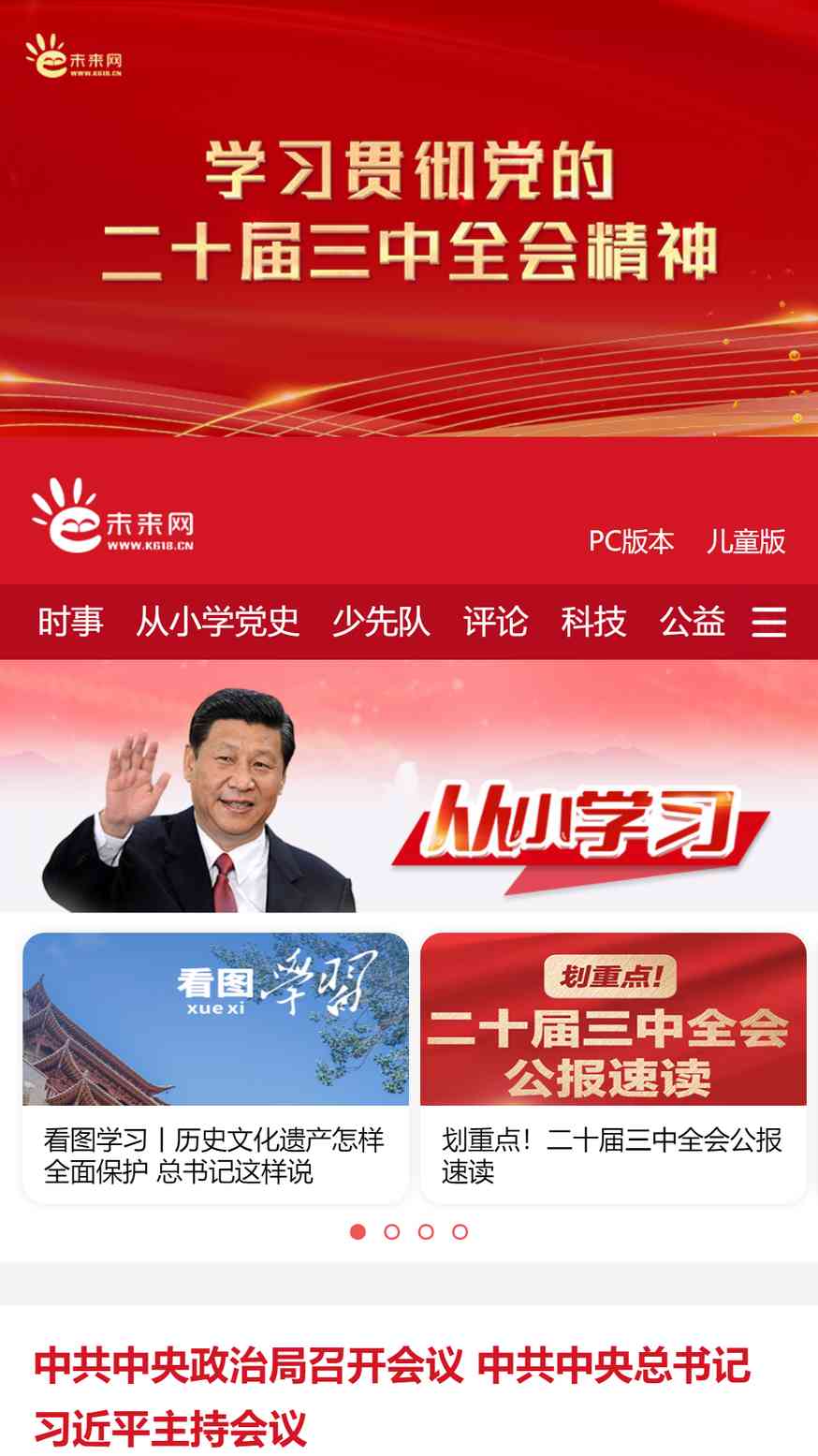The width and height of the screenshot is (818, 1456).
Task: Expand the hamburger menu in the navigation bar
Action: [768, 622]
